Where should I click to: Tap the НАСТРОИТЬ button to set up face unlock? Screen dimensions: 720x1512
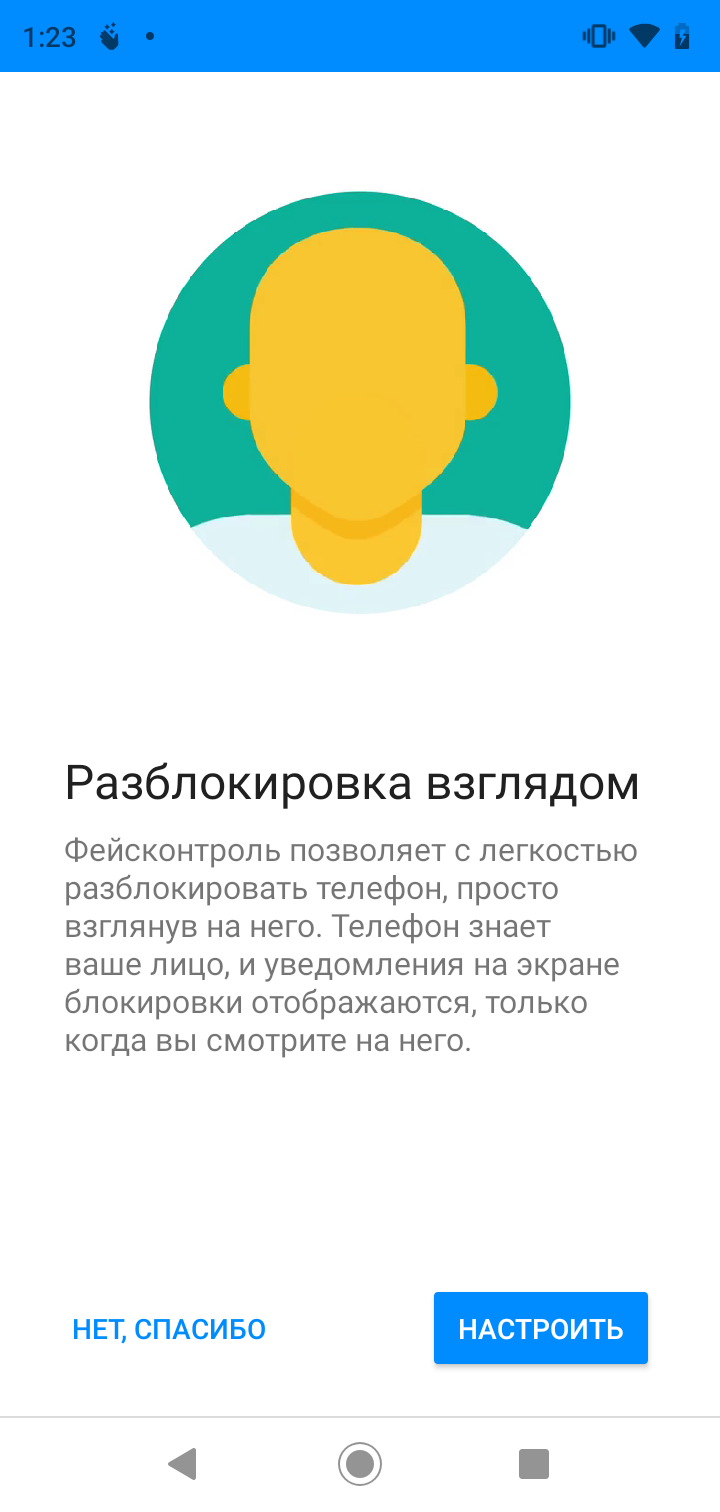click(x=540, y=1328)
